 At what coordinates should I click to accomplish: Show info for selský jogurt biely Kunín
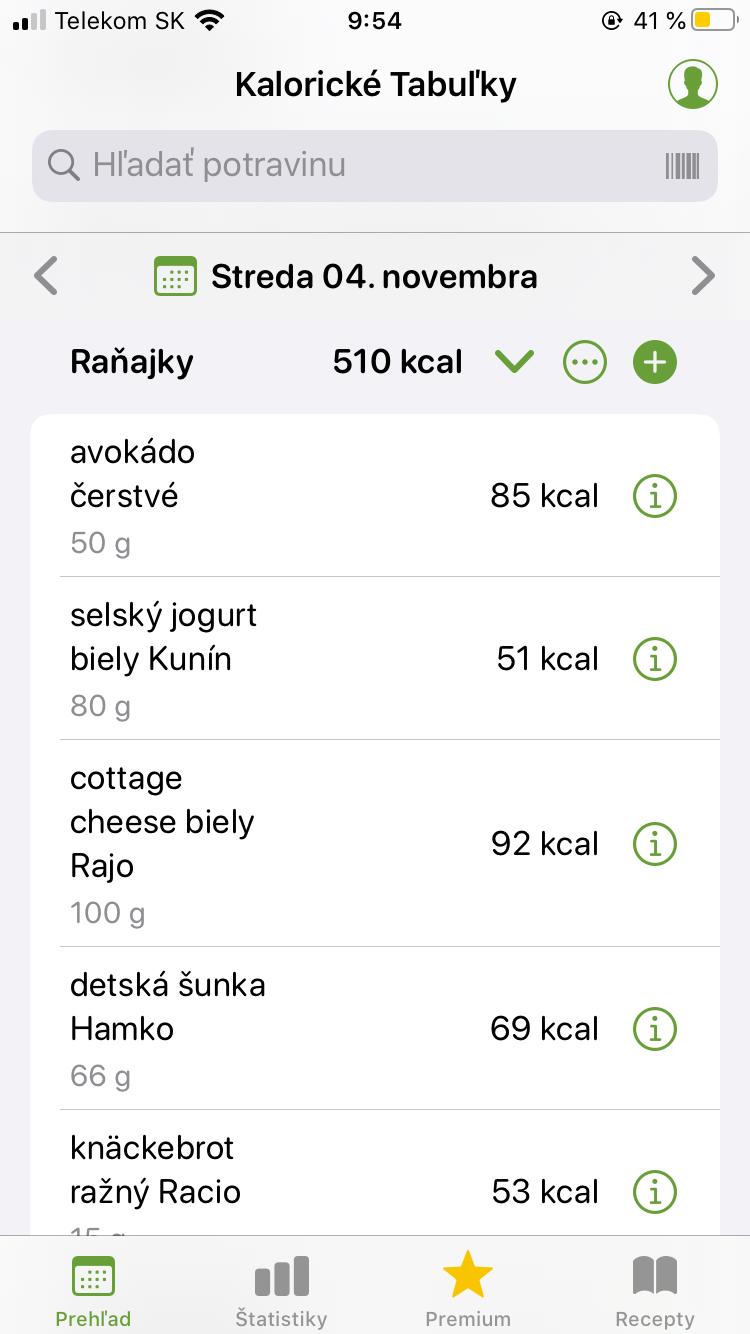(655, 659)
